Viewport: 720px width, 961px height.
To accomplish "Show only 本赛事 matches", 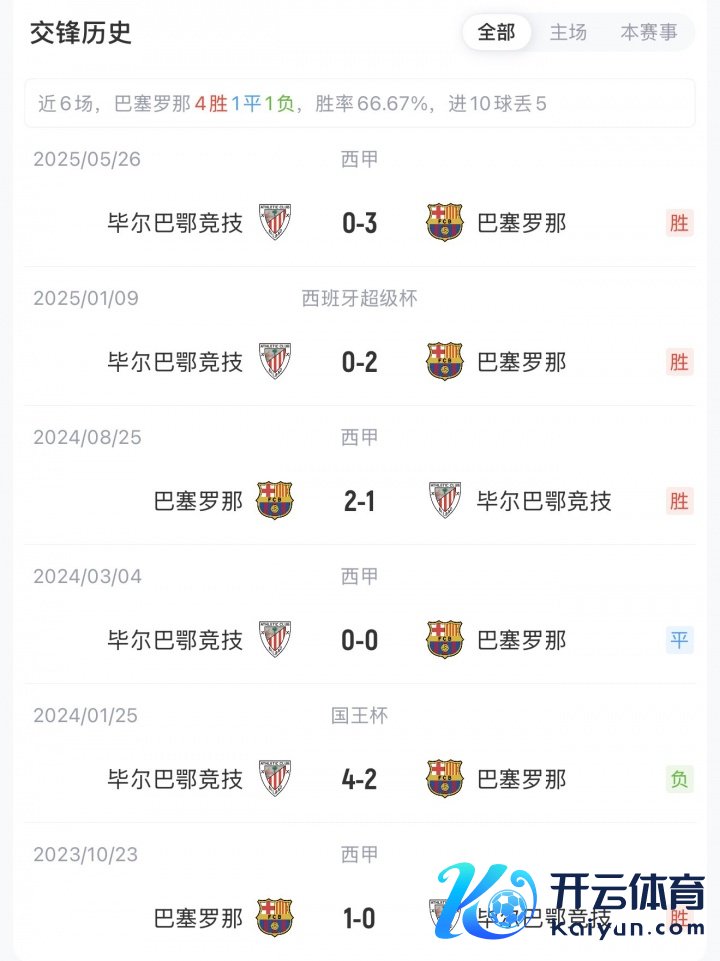I will pos(648,32).
